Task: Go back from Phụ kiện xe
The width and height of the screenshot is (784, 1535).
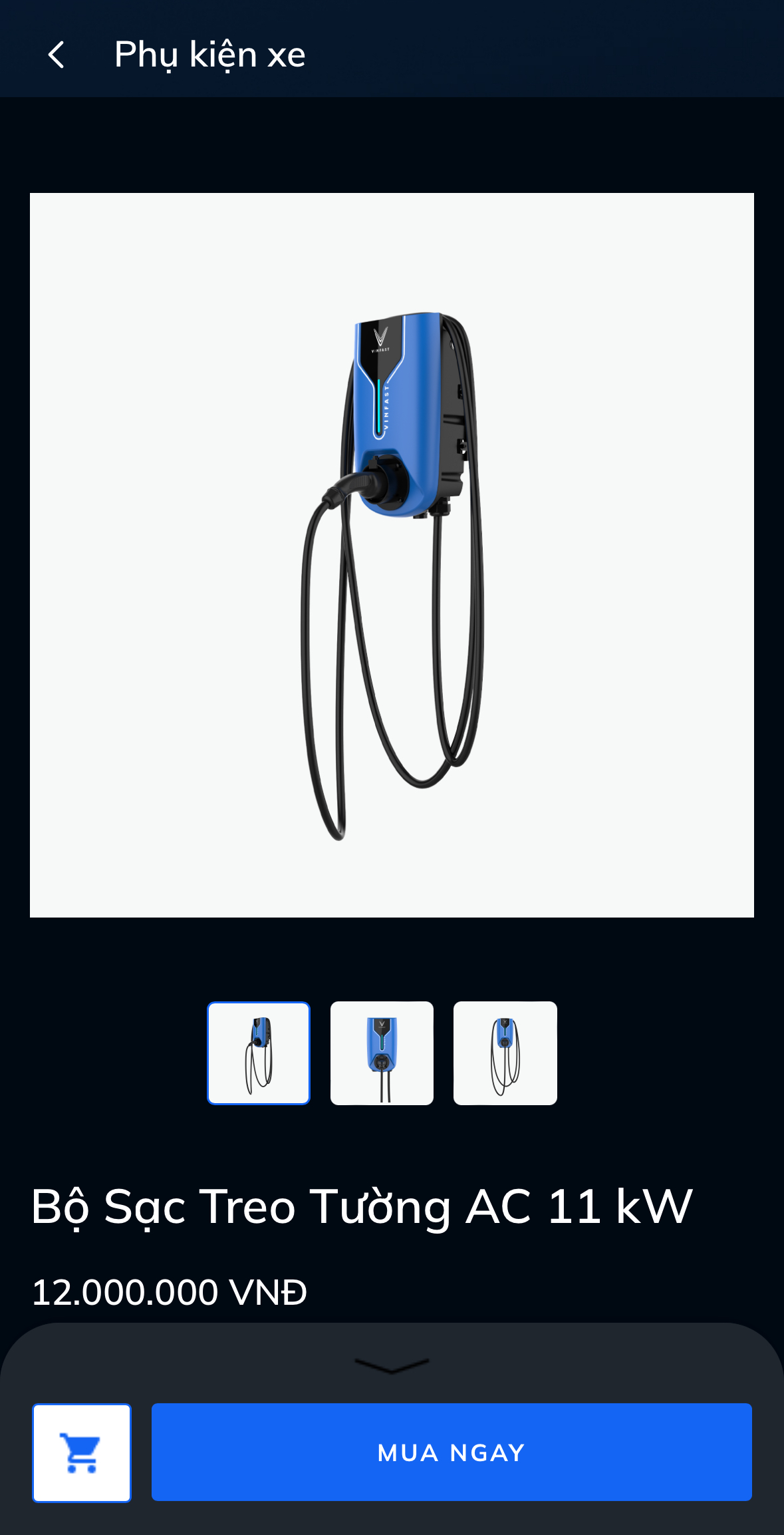Action: tap(57, 55)
